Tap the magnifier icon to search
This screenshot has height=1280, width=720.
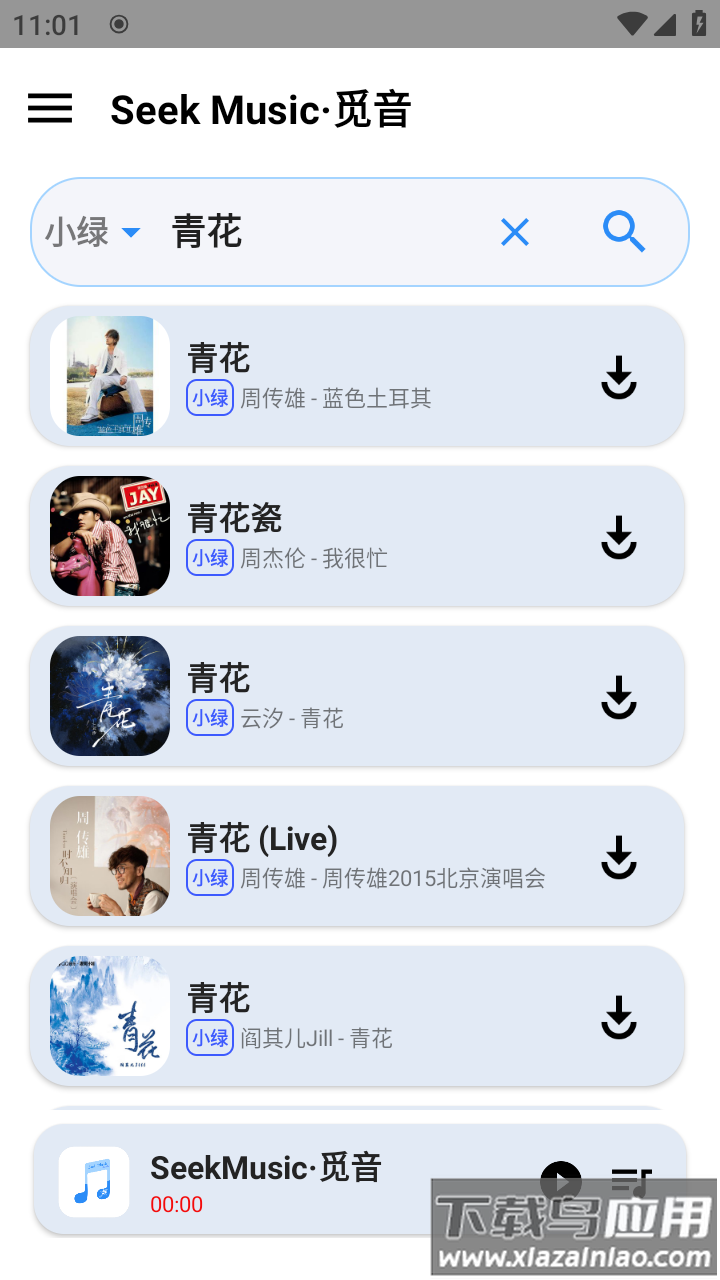624,231
